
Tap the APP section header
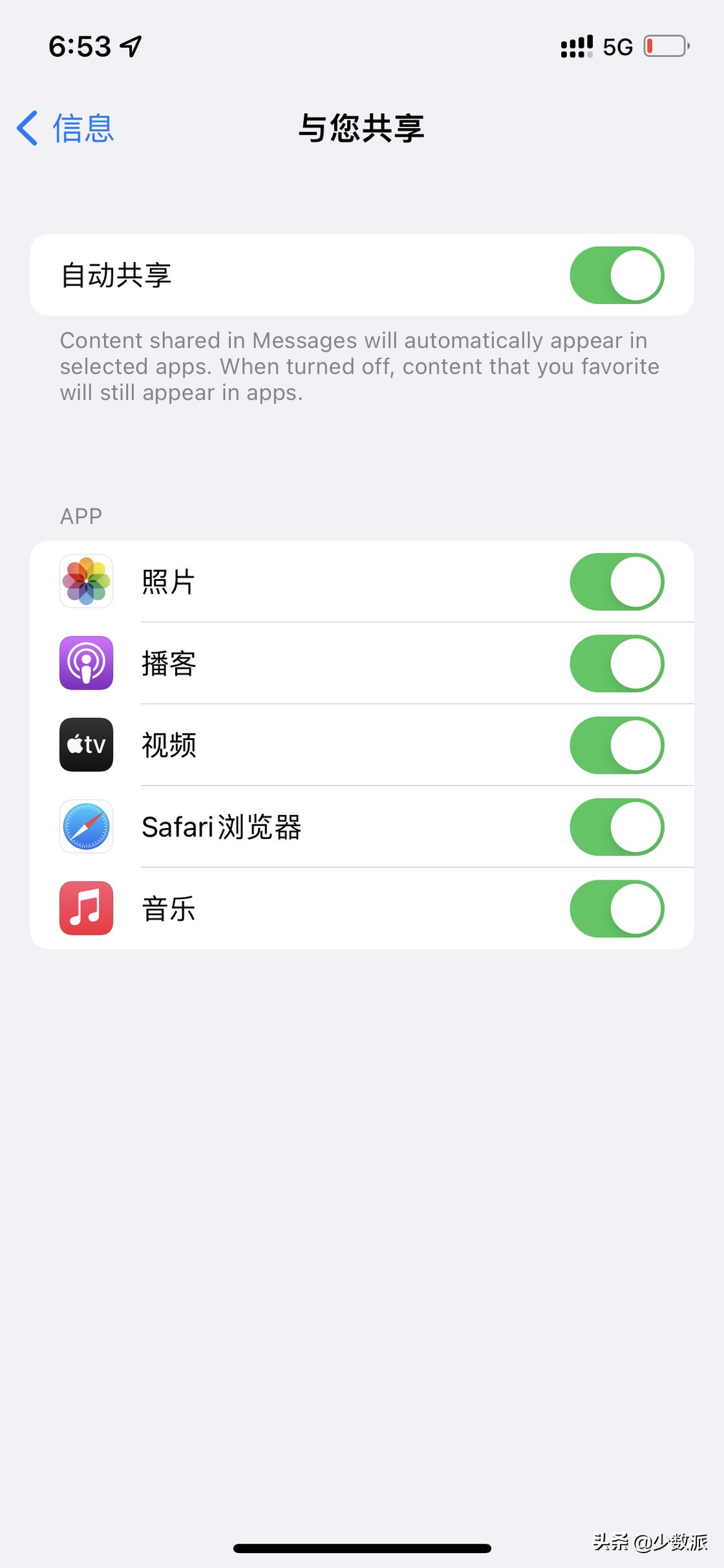pyautogui.click(x=80, y=516)
